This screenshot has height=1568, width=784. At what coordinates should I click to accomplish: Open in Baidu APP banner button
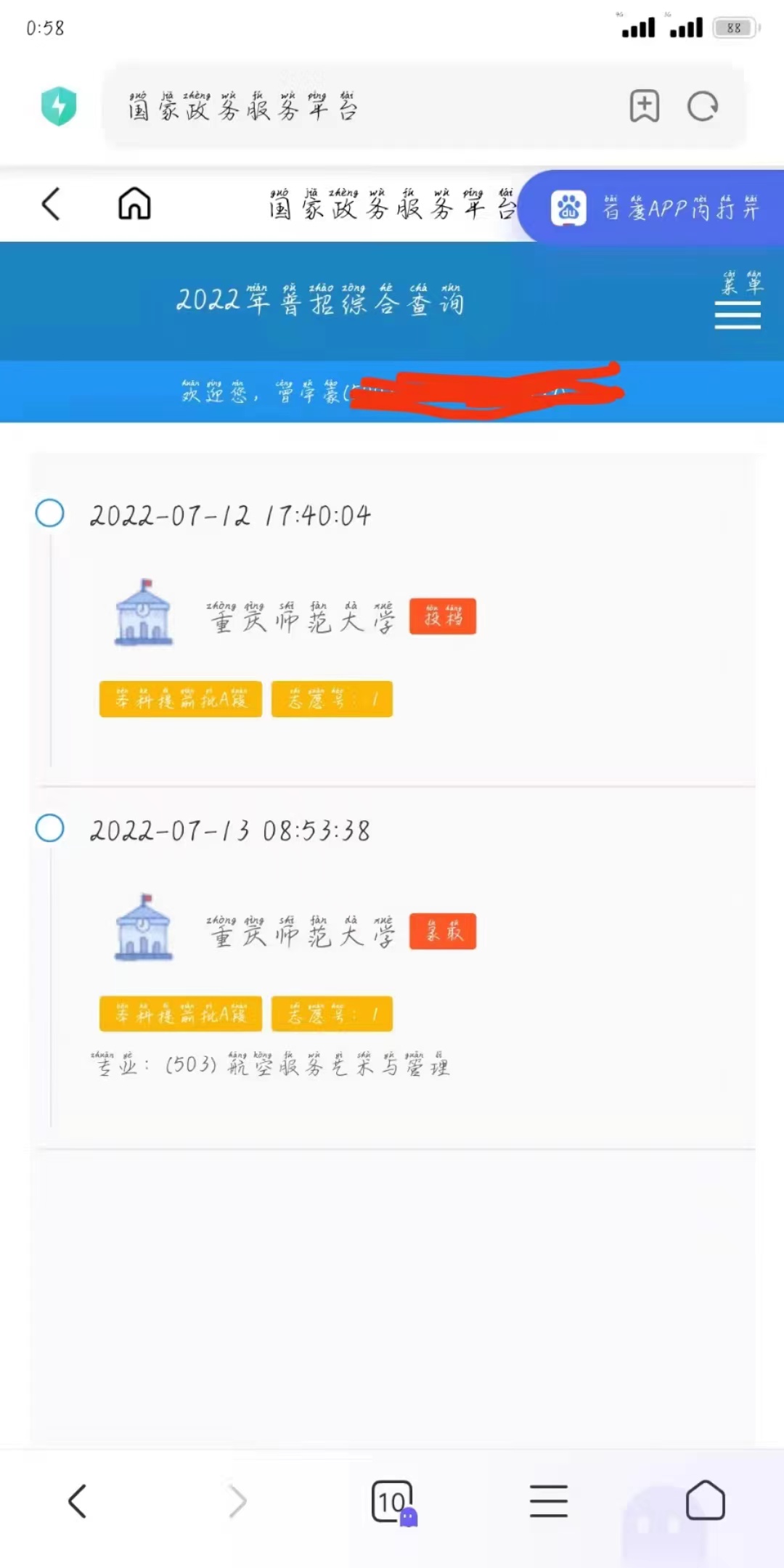coord(653,208)
